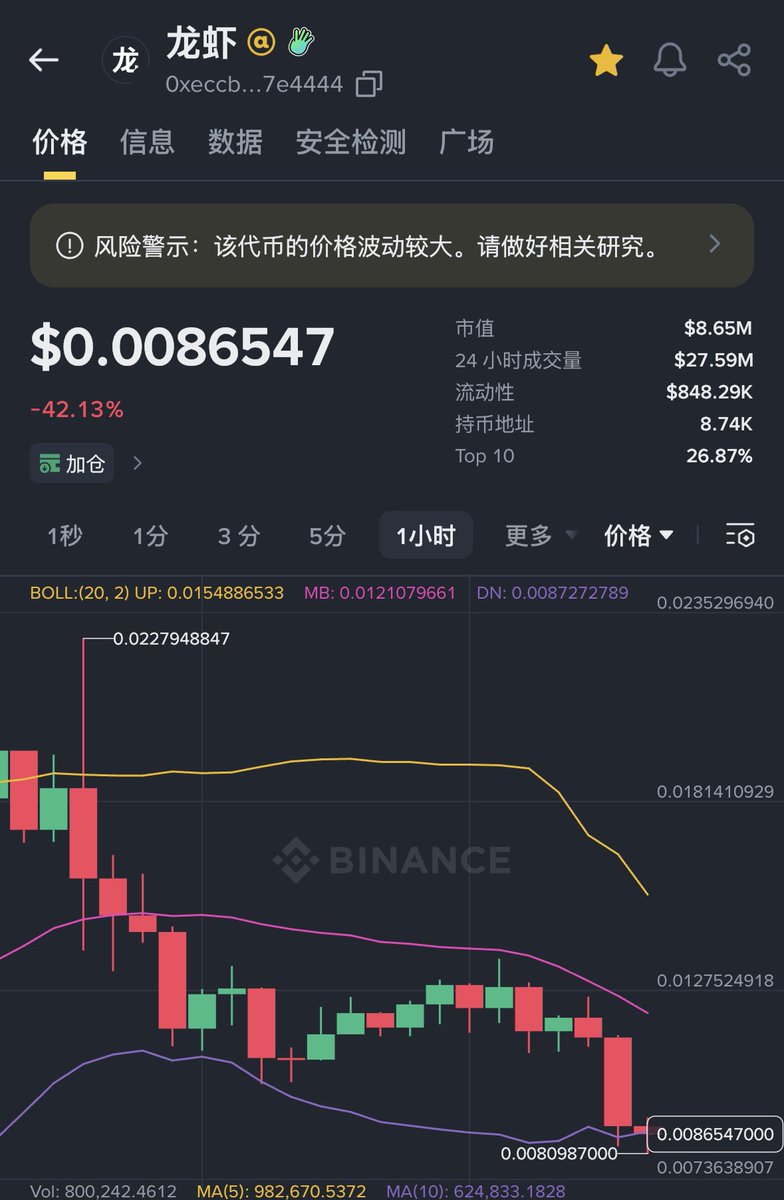Open the 加仓 tag details
The height and width of the screenshot is (1200, 784).
point(86,464)
